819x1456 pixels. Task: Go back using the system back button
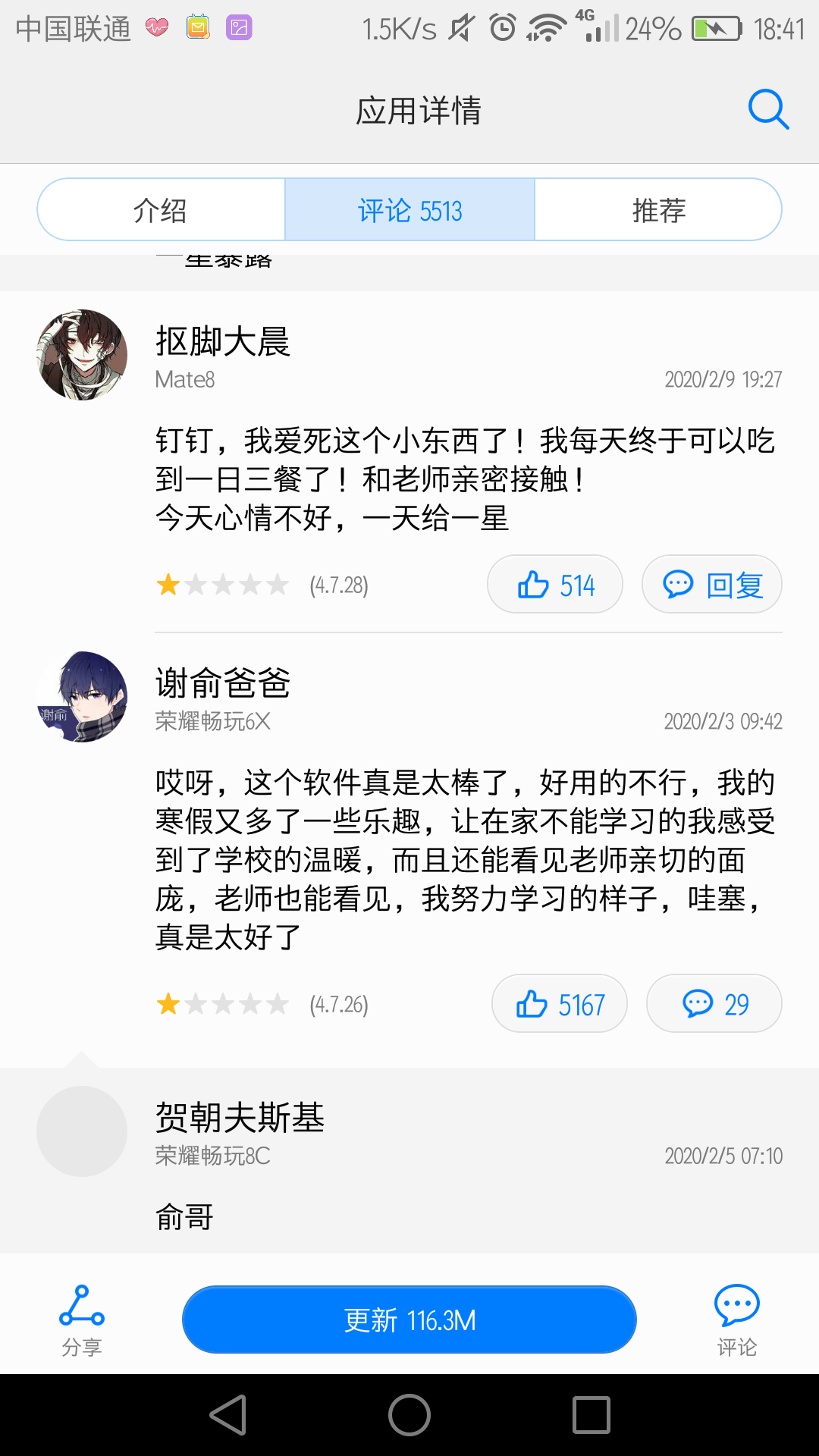pos(228,1415)
